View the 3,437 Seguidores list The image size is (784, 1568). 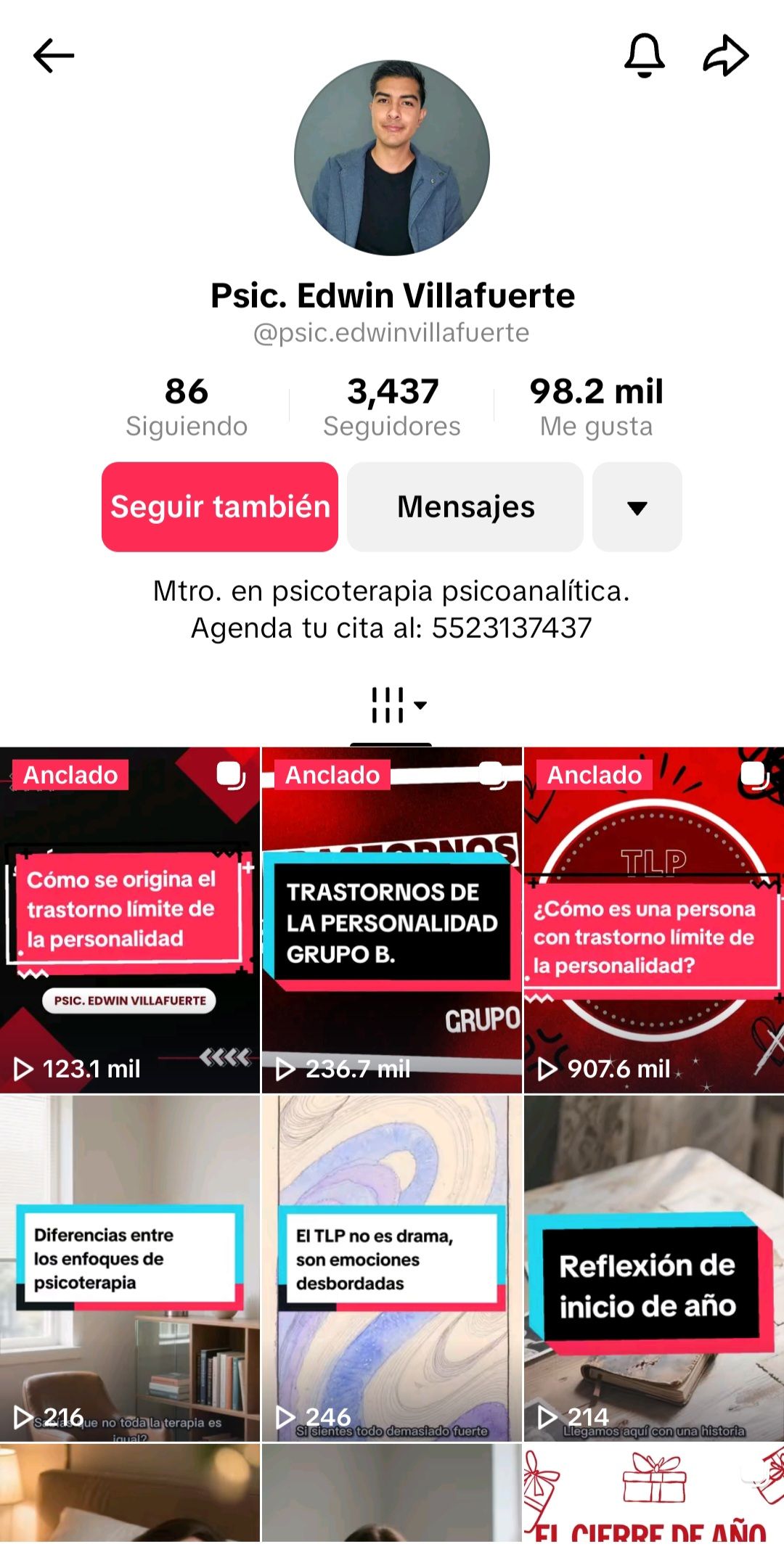[x=392, y=407]
